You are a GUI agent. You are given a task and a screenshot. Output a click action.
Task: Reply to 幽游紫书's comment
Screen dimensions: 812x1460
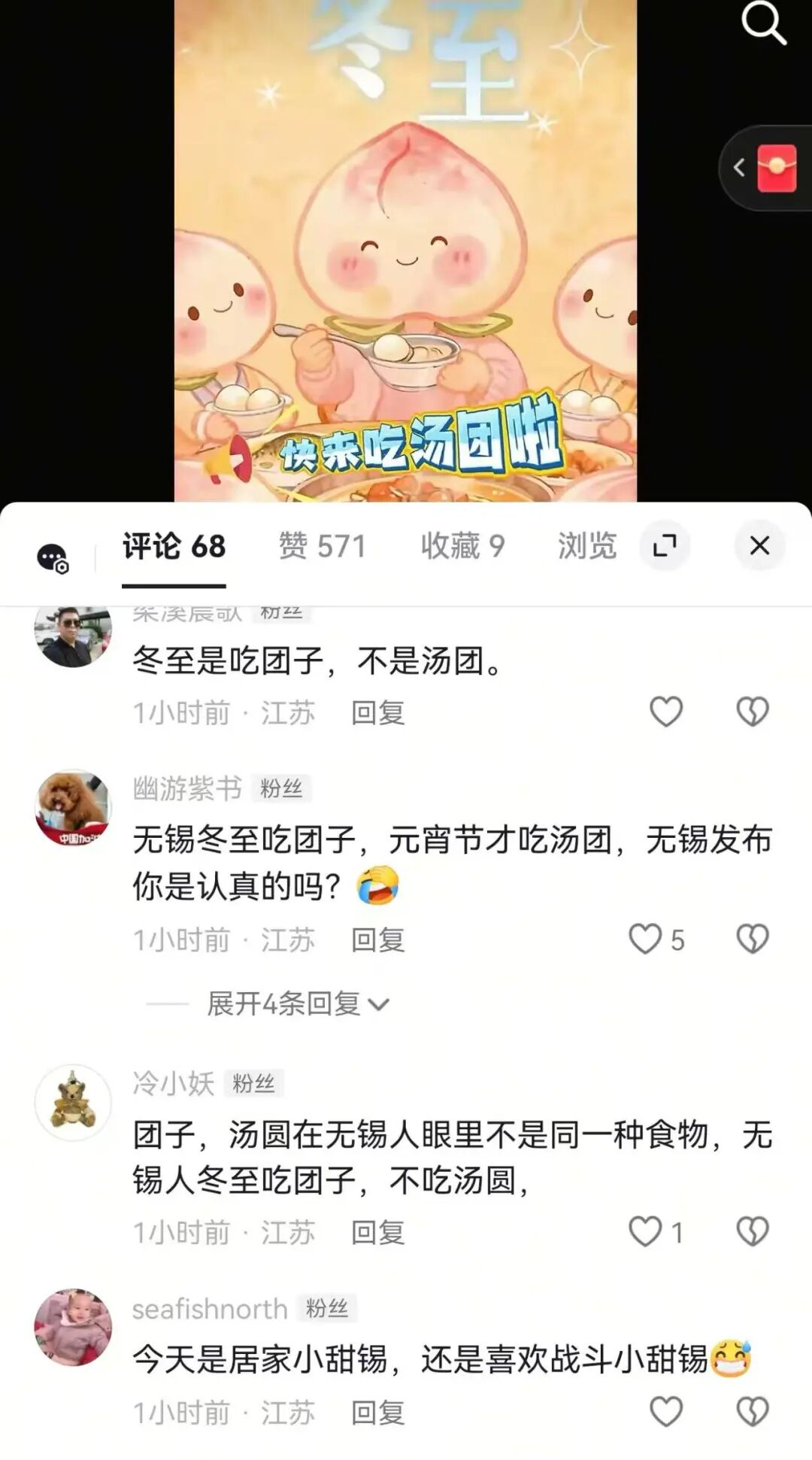377,939
